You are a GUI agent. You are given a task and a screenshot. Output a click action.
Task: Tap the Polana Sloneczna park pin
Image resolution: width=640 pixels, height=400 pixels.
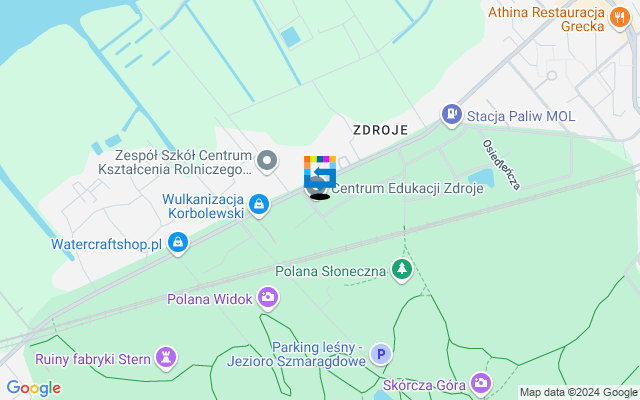401,268
